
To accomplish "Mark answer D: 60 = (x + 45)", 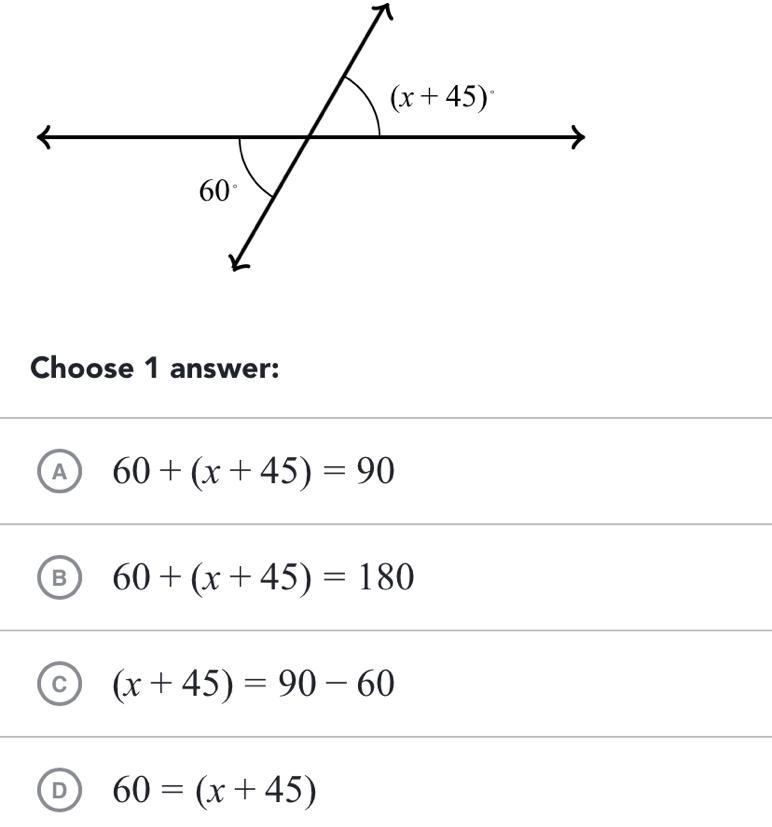I will coord(60,791).
